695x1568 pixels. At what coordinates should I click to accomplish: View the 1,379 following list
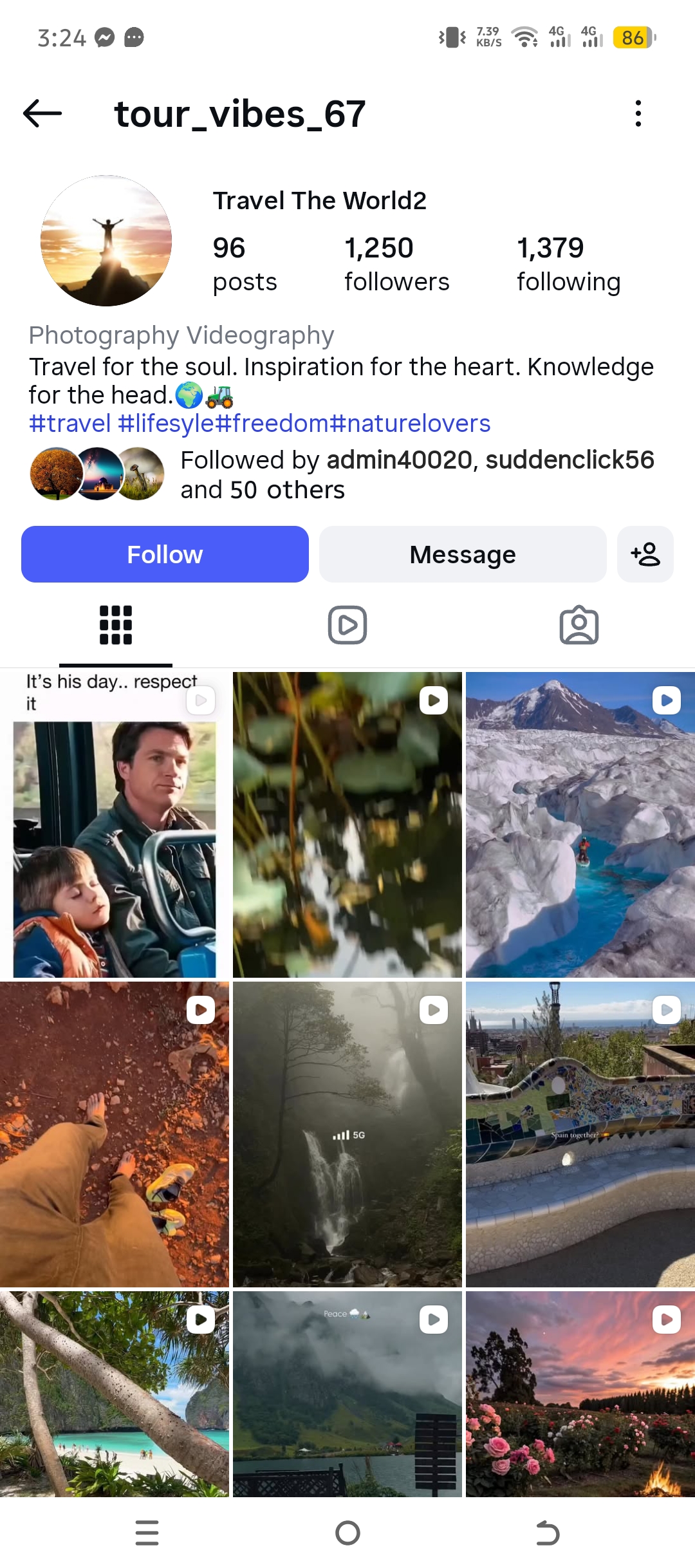click(569, 264)
